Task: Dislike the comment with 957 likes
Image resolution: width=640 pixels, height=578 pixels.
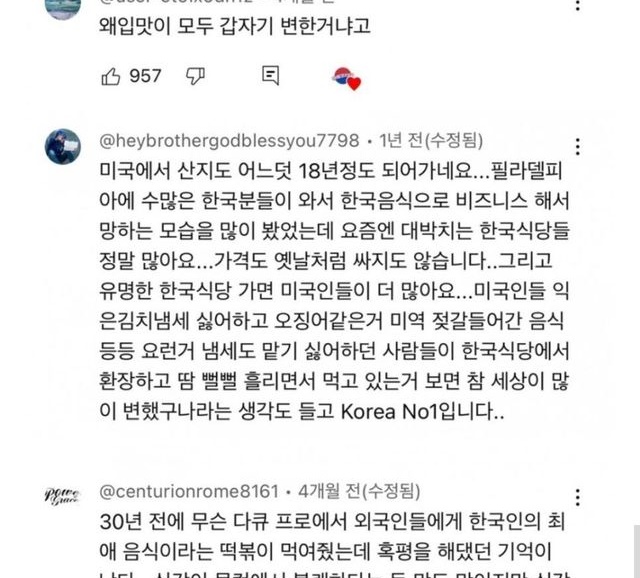Action: click(x=196, y=75)
